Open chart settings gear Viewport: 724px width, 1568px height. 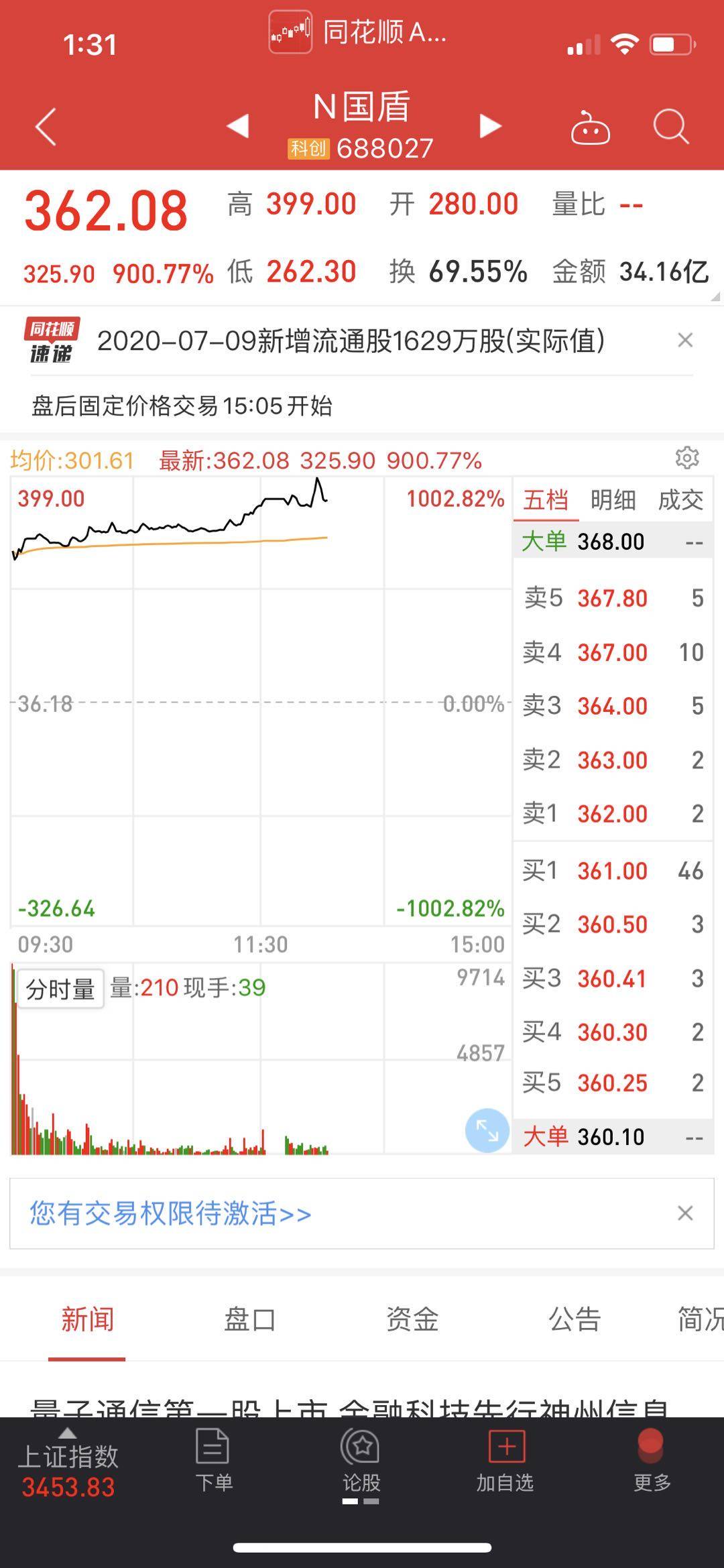coord(687,458)
